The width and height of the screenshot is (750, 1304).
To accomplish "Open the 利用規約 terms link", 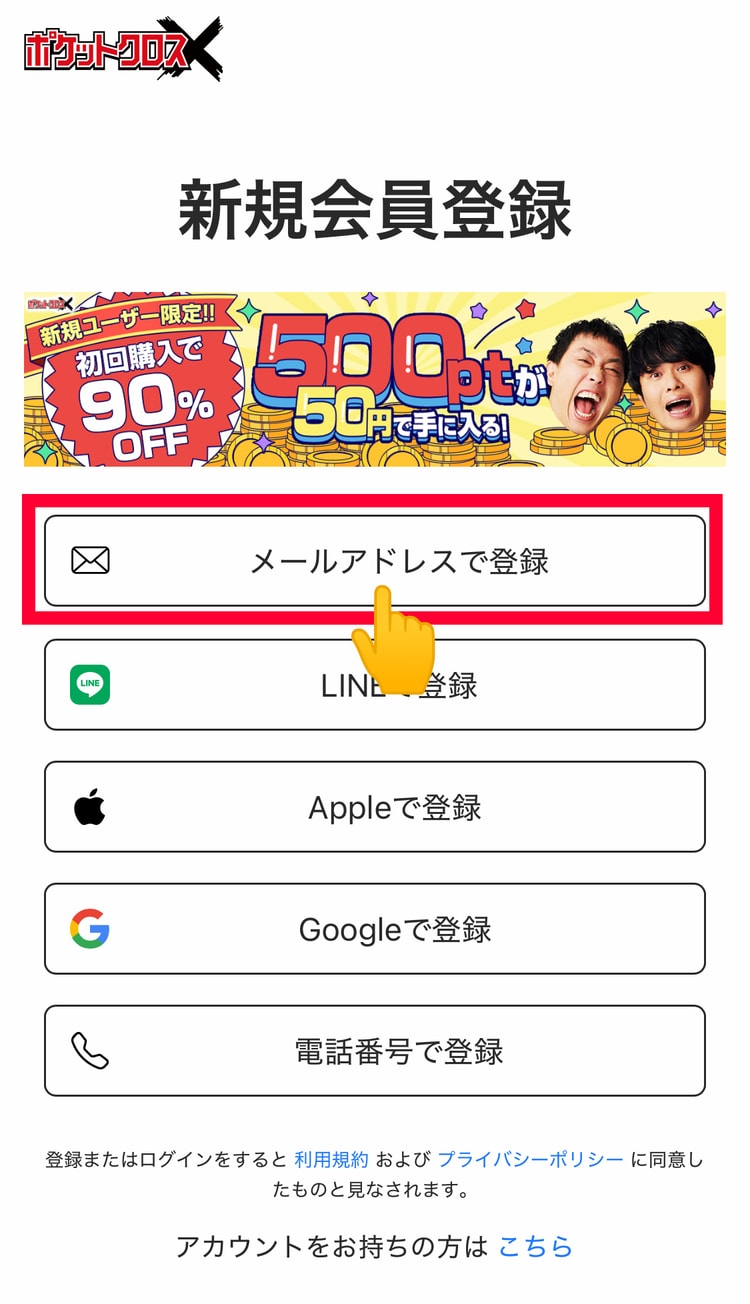I will pyautogui.click(x=331, y=1160).
